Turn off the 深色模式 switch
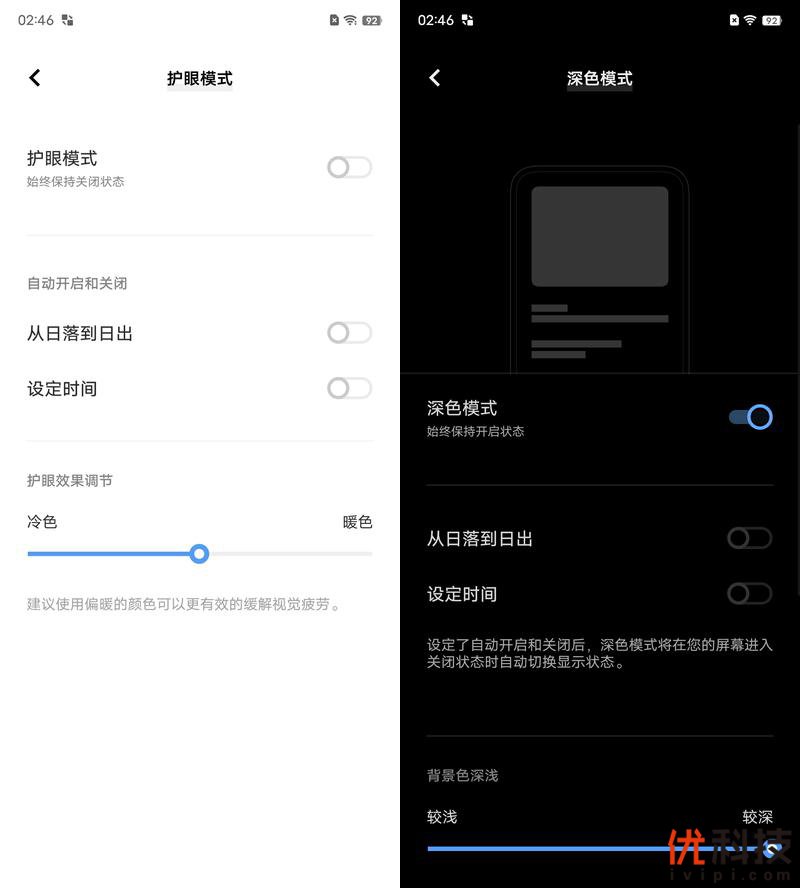This screenshot has width=800, height=888. [750, 417]
